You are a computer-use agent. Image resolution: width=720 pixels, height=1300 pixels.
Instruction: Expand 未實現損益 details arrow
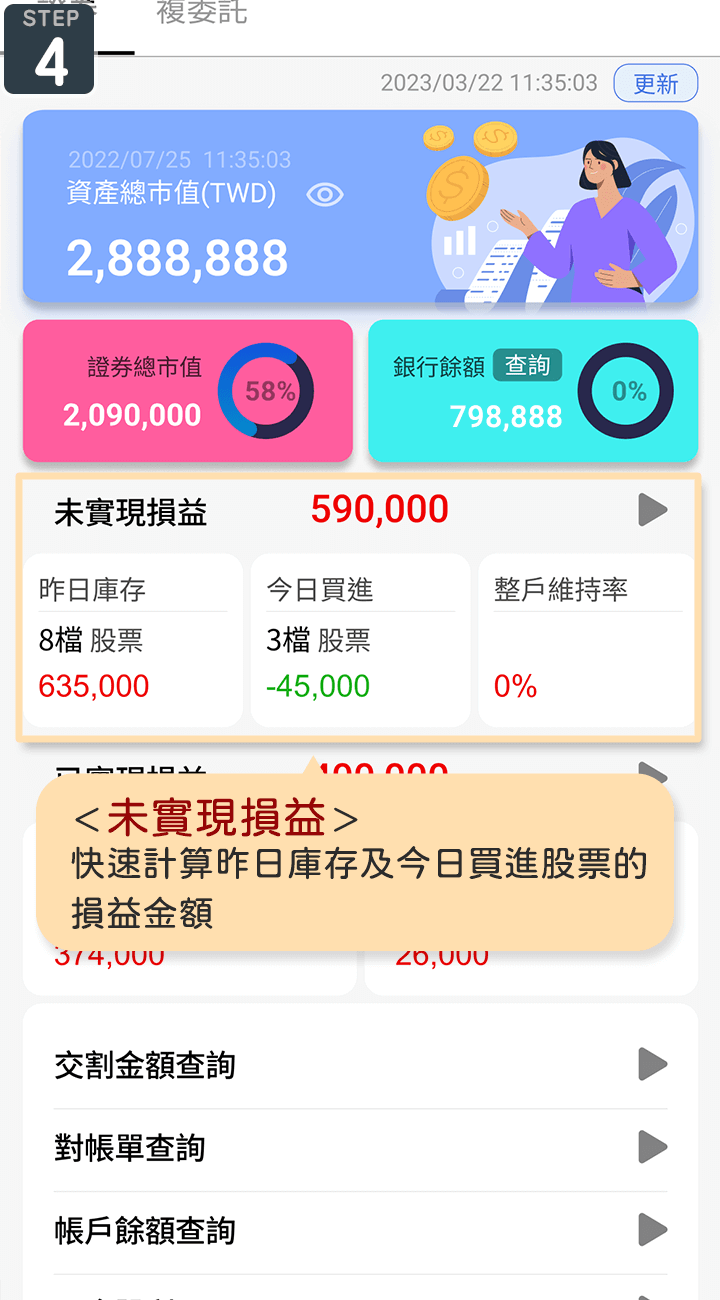point(652,510)
